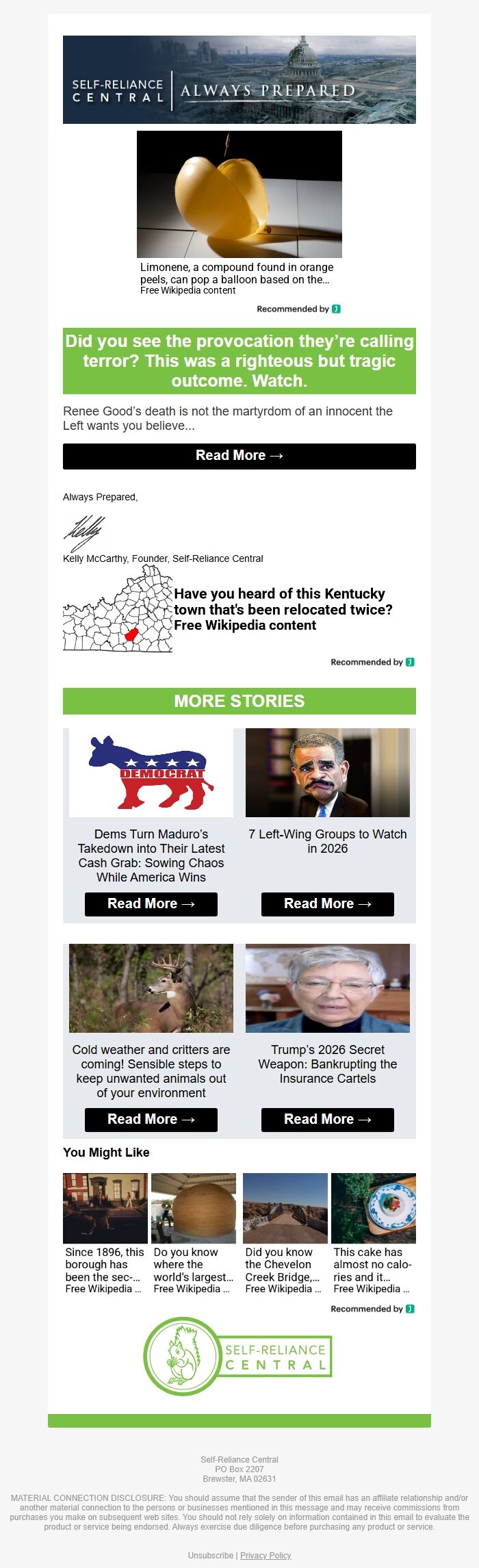Read more about keeping unwanted animals out
The height and width of the screenshot is (1568, 479).
[x=151, y=1120]
